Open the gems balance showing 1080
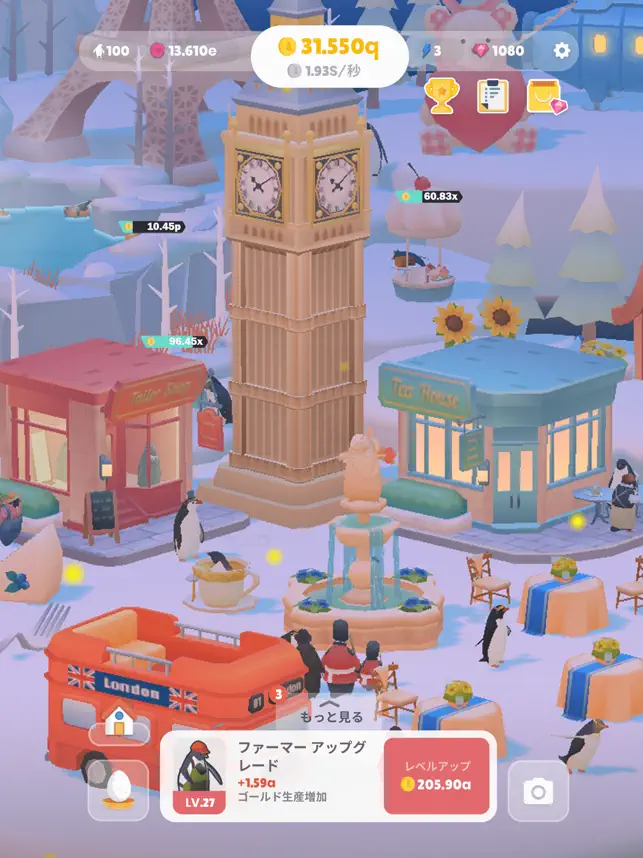The width and height of the screenshot is (643, 858). point(499,51)
